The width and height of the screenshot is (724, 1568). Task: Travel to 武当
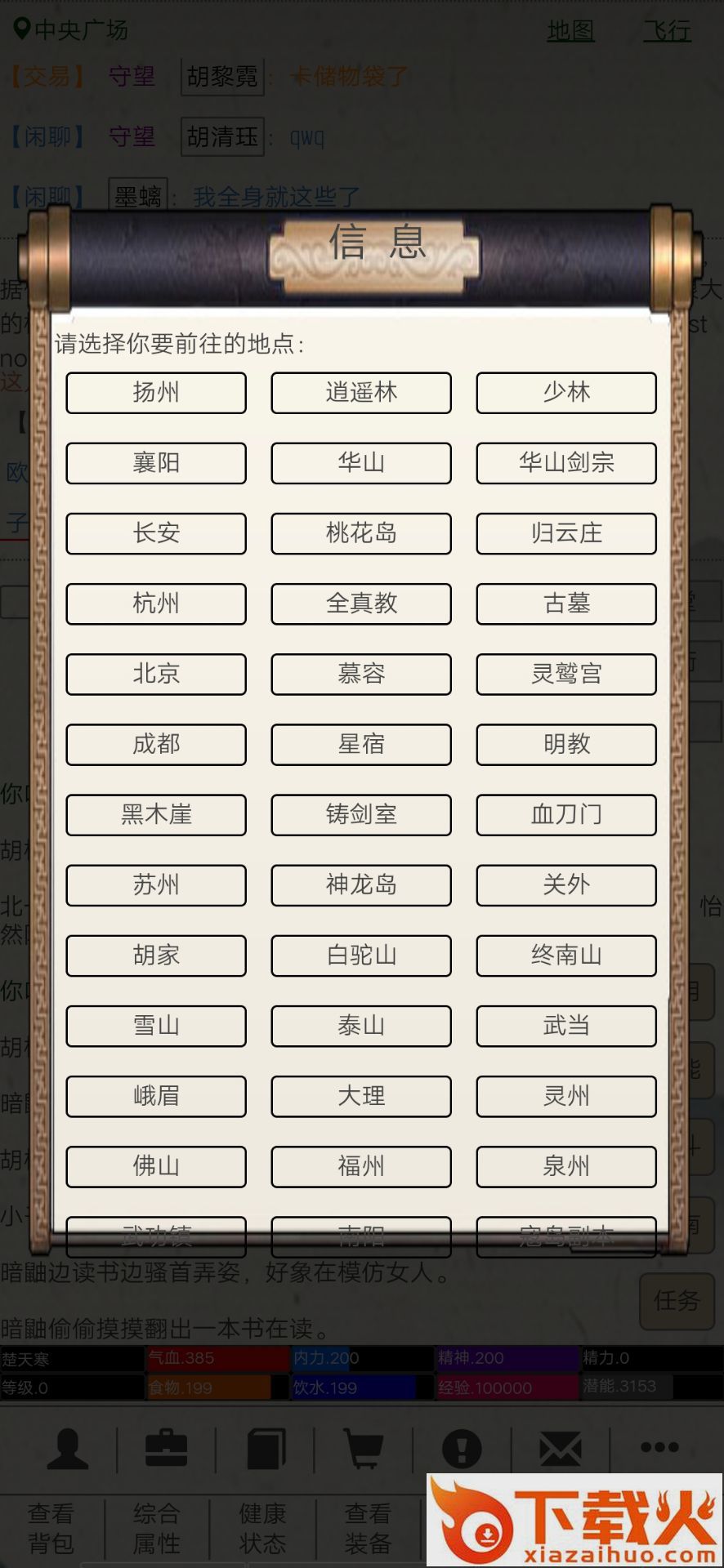coord(566,1026)
